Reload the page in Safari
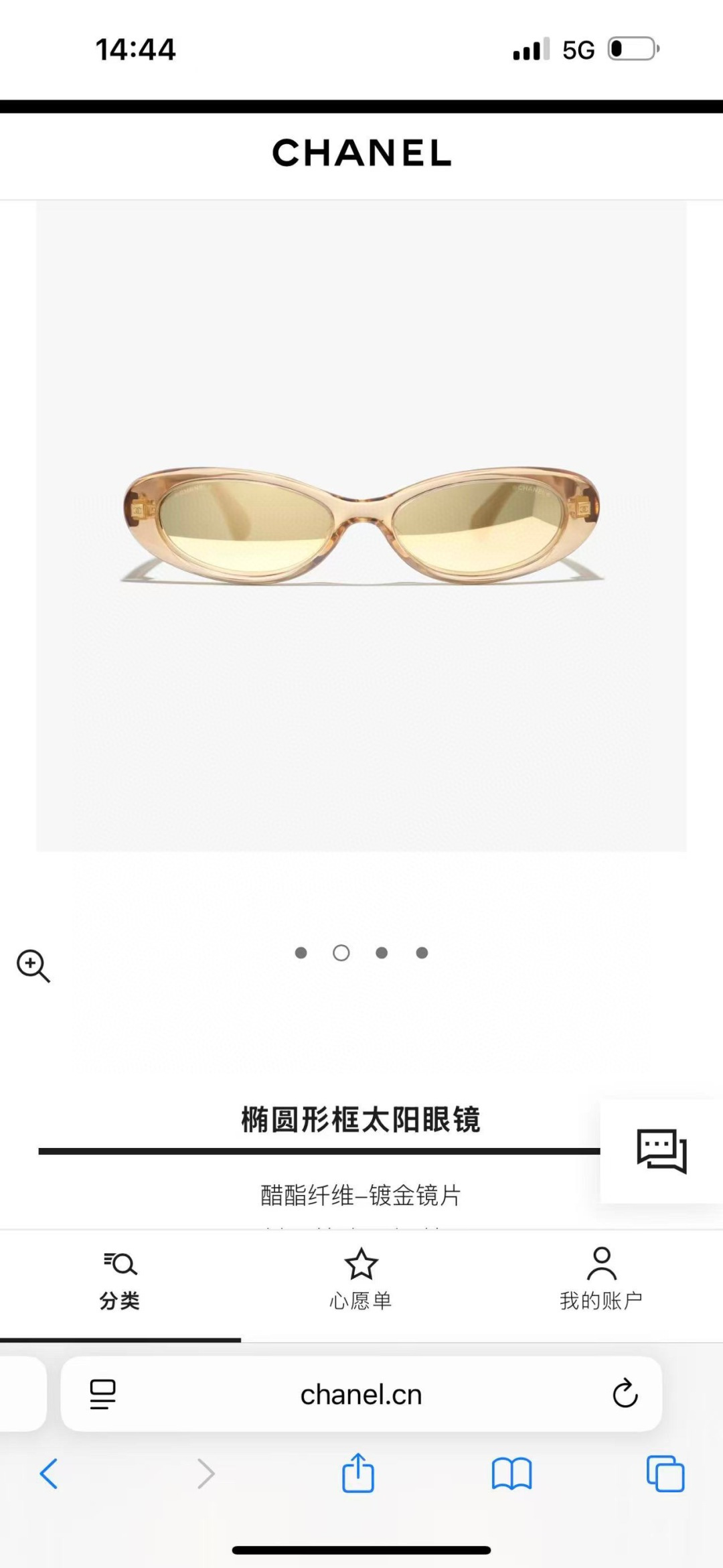Image resolution: width=723 pixels, height=1568 pixels. 625,1393
